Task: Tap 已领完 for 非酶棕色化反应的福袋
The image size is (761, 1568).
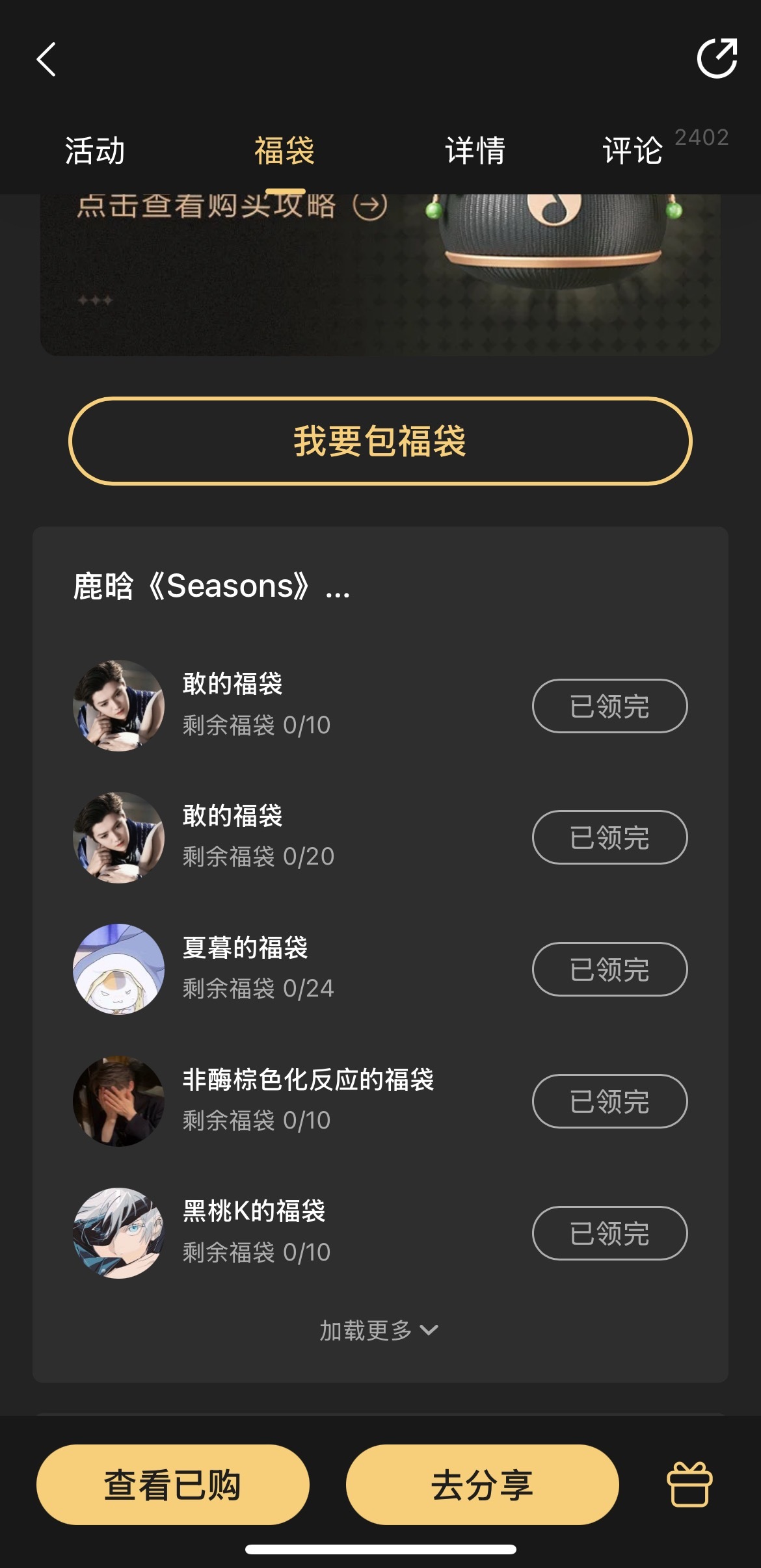Action: 609,1101
